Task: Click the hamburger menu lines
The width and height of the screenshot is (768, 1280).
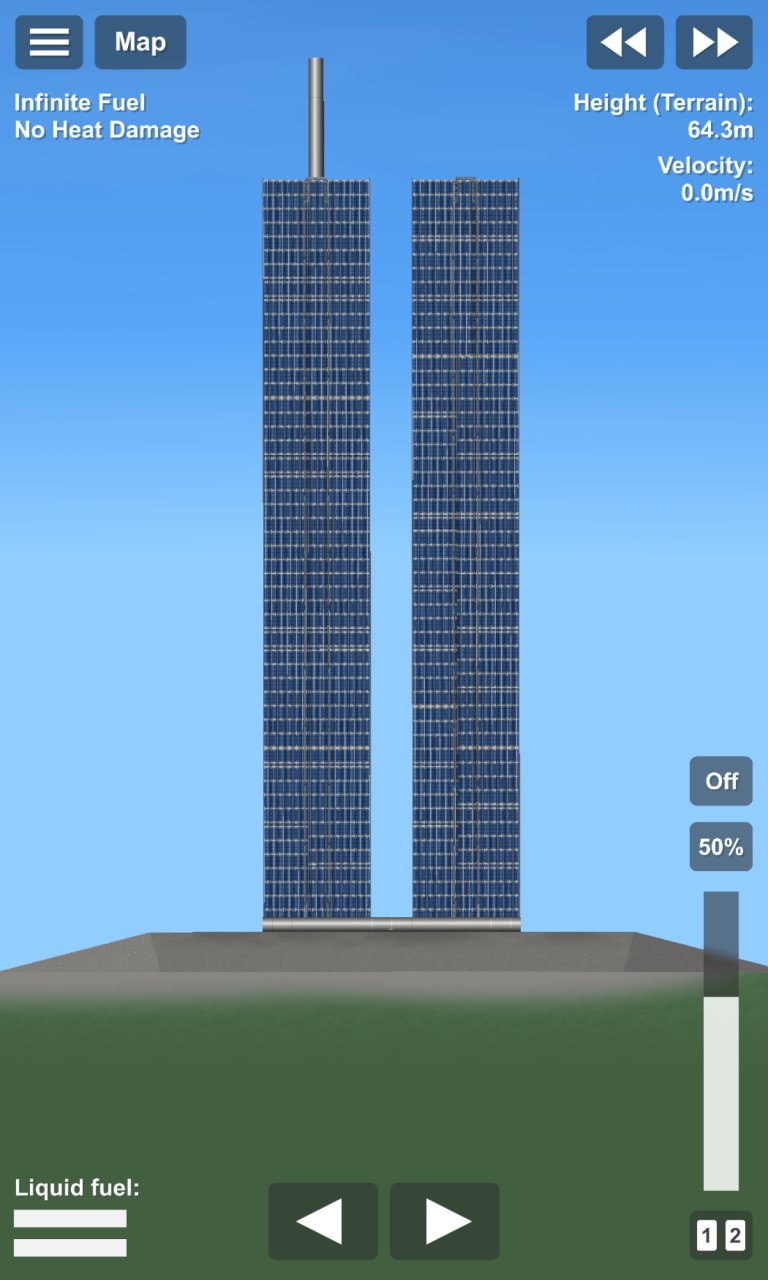Action: pos(48,42)
